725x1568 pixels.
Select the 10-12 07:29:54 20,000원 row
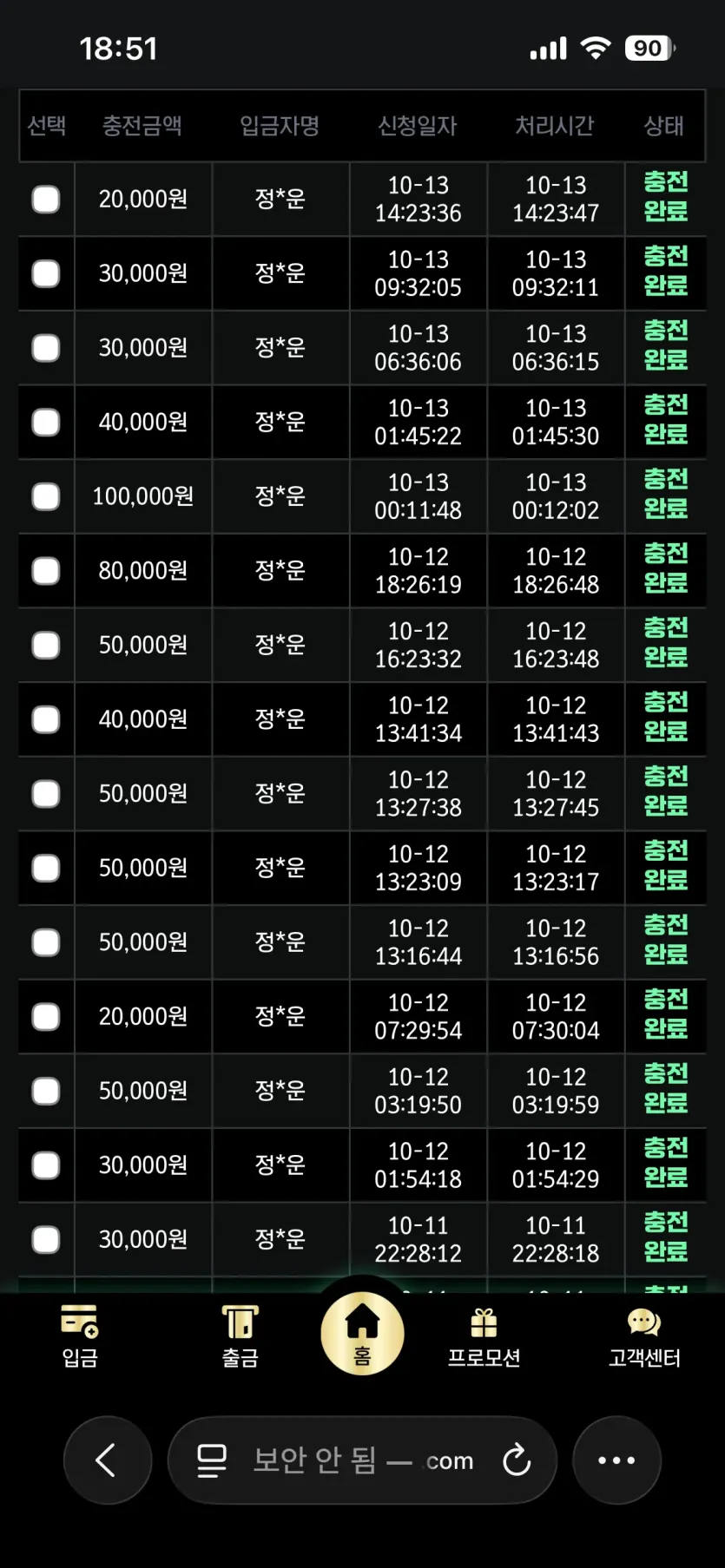point(46,1017)
